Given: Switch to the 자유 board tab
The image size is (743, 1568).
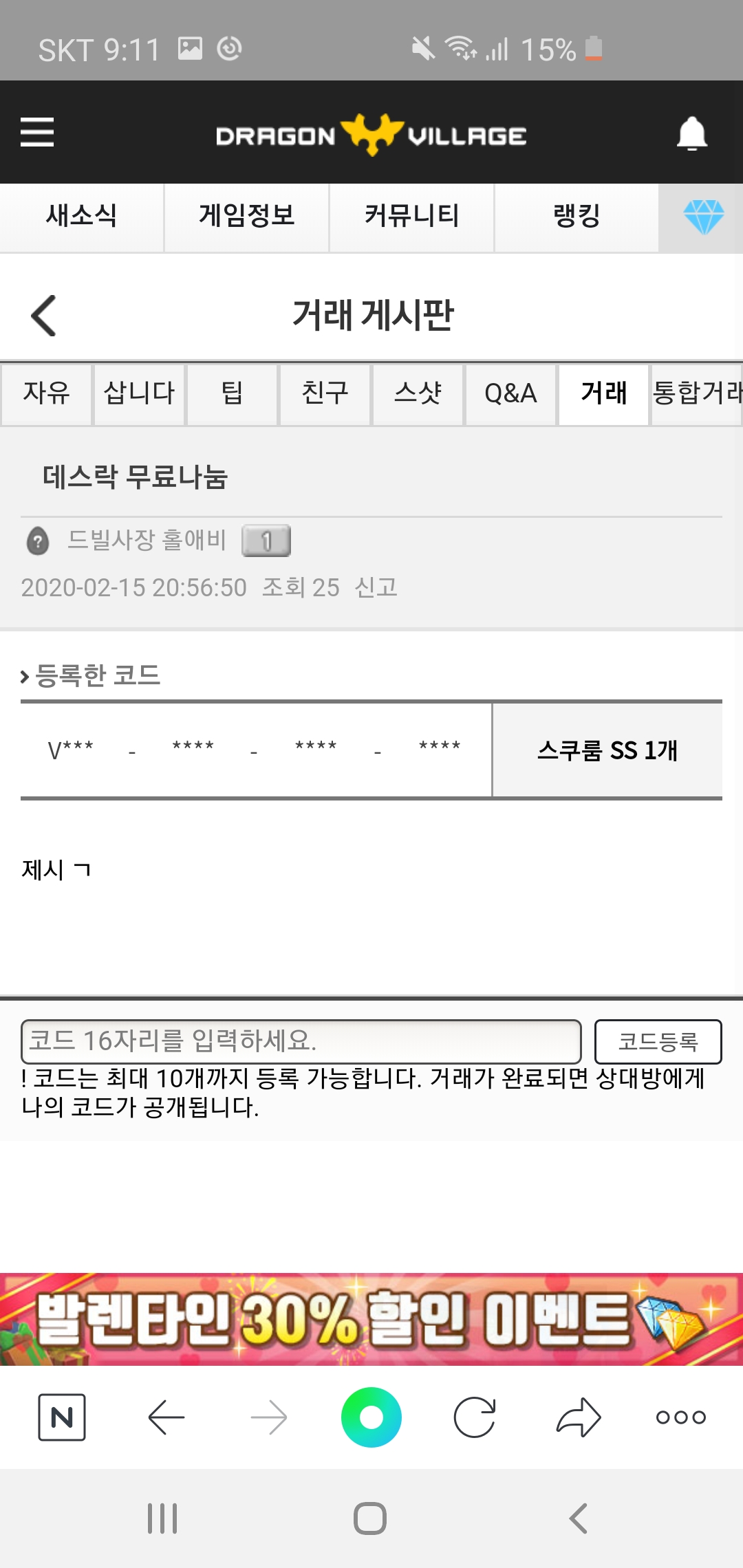Looking at the screenshot, I should coord(46,394).
